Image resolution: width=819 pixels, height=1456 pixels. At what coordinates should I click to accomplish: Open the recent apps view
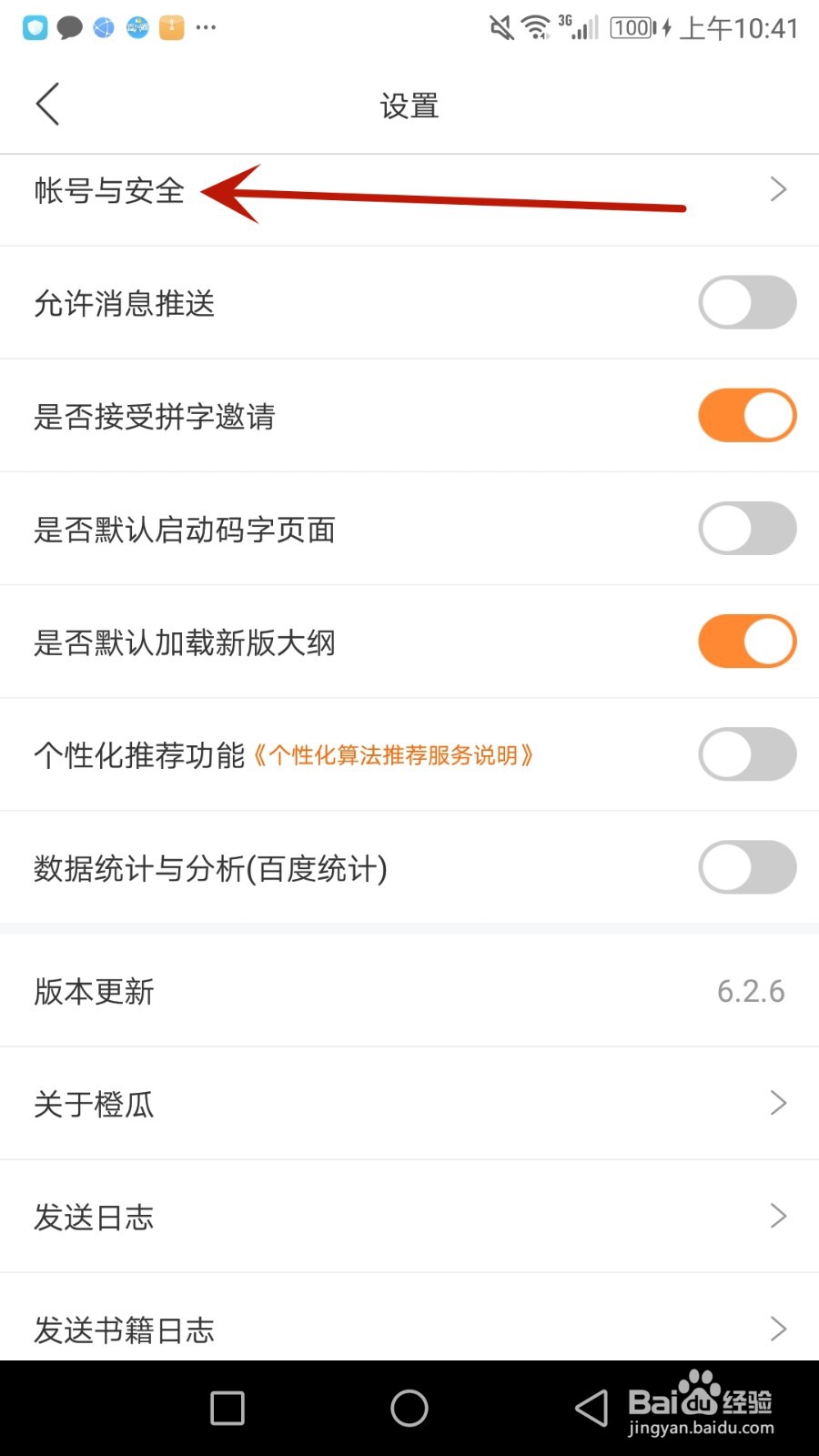click(x=227, y=1409)
